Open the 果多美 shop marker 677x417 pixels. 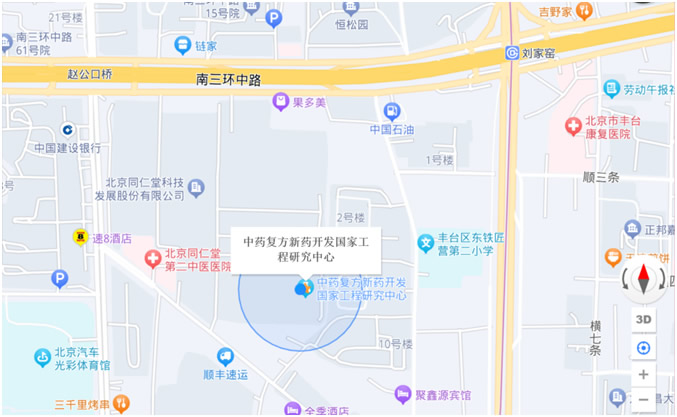coord(282,101)
